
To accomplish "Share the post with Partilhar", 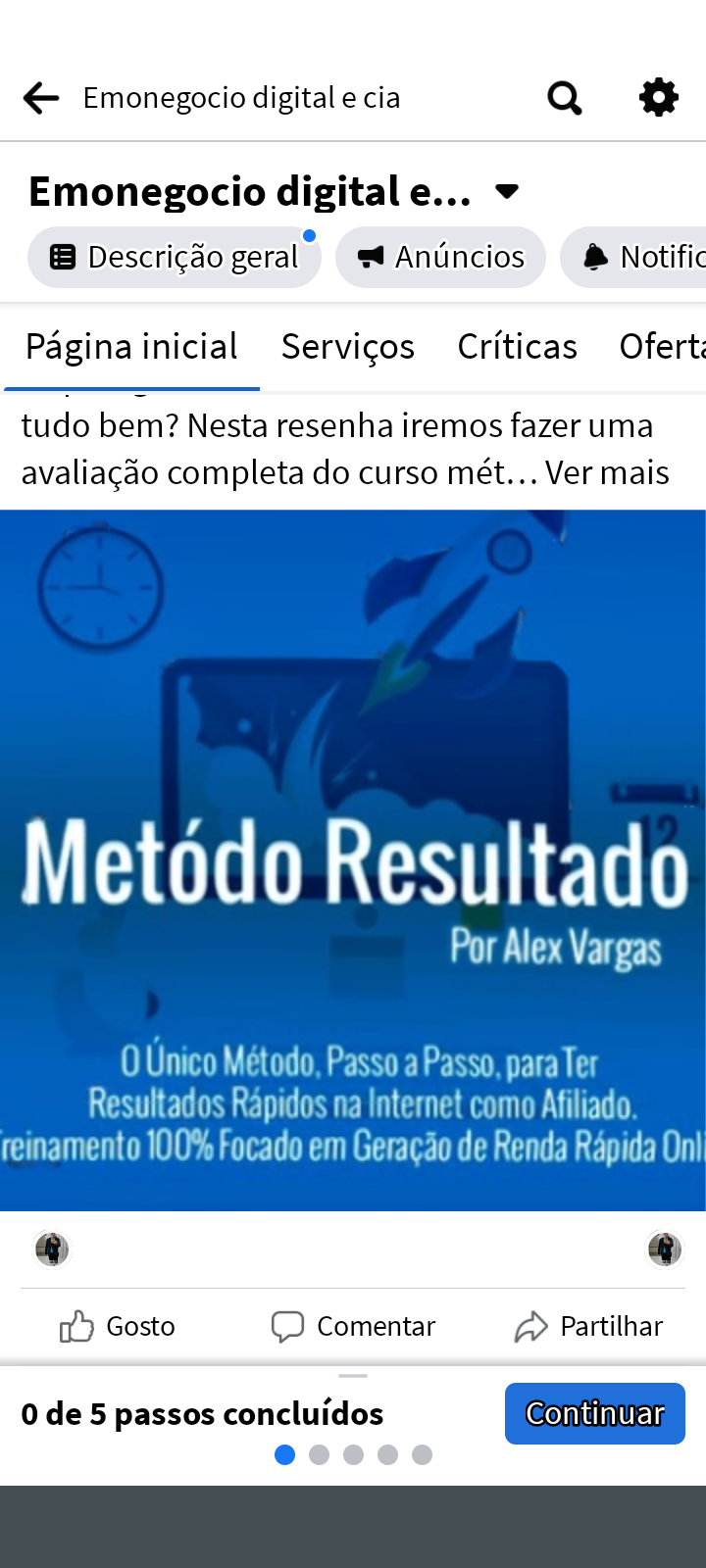I will (588, 1326).
